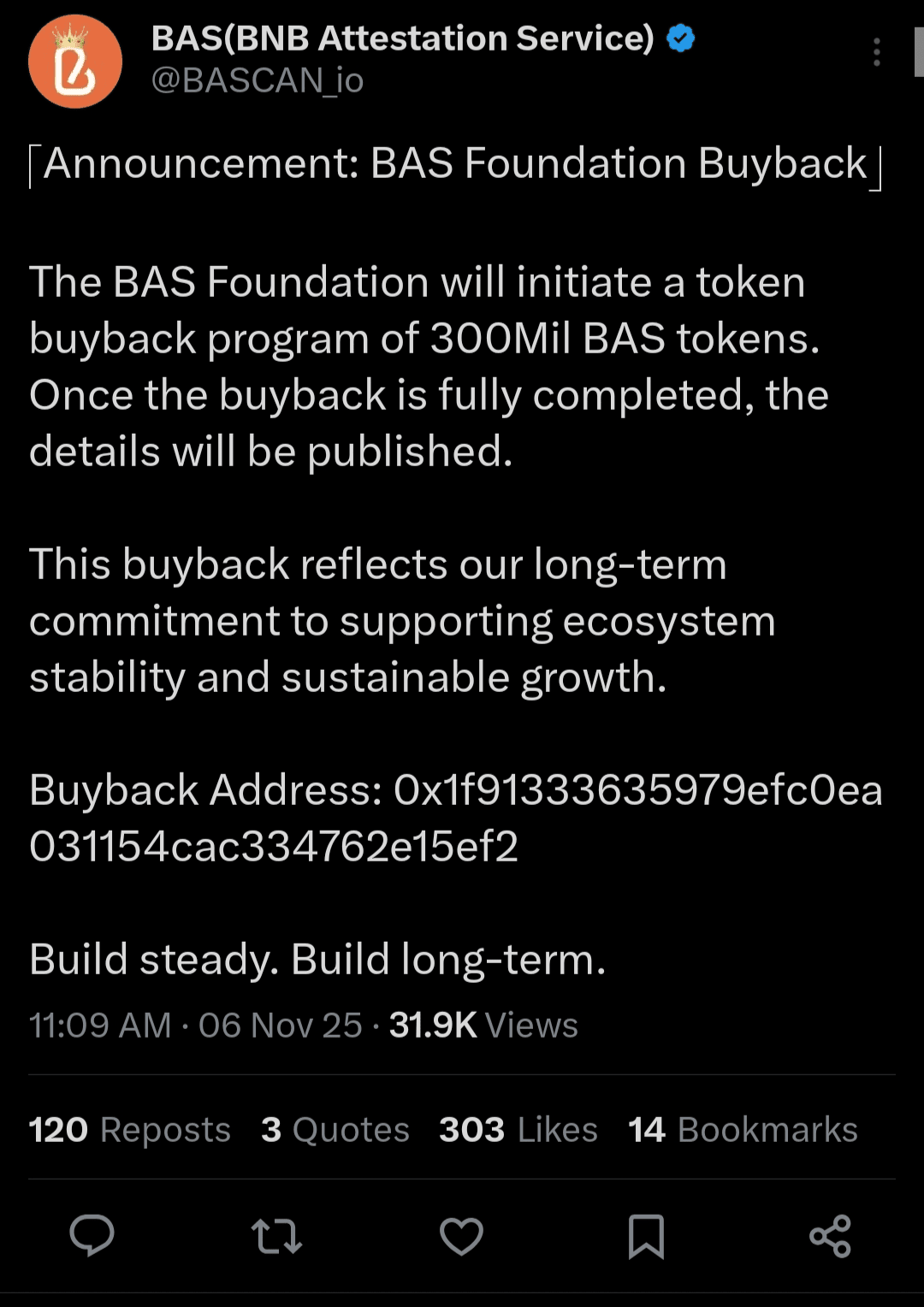Open the @BASCAN_io account name
Screen dimensions: 924x1307
[x=258, y=80]
